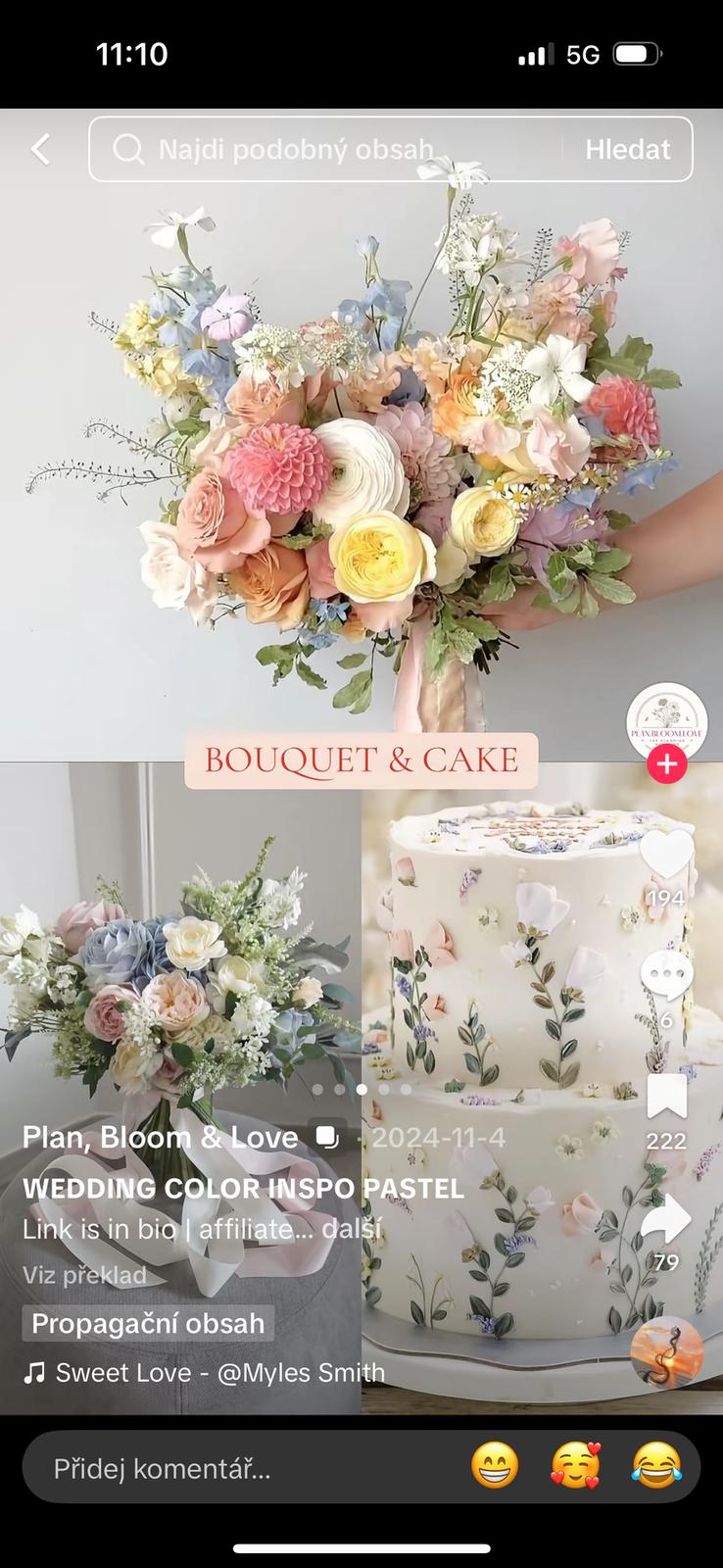Open the spinning sound disc

pyautogui.click(x=666, y=1353)
